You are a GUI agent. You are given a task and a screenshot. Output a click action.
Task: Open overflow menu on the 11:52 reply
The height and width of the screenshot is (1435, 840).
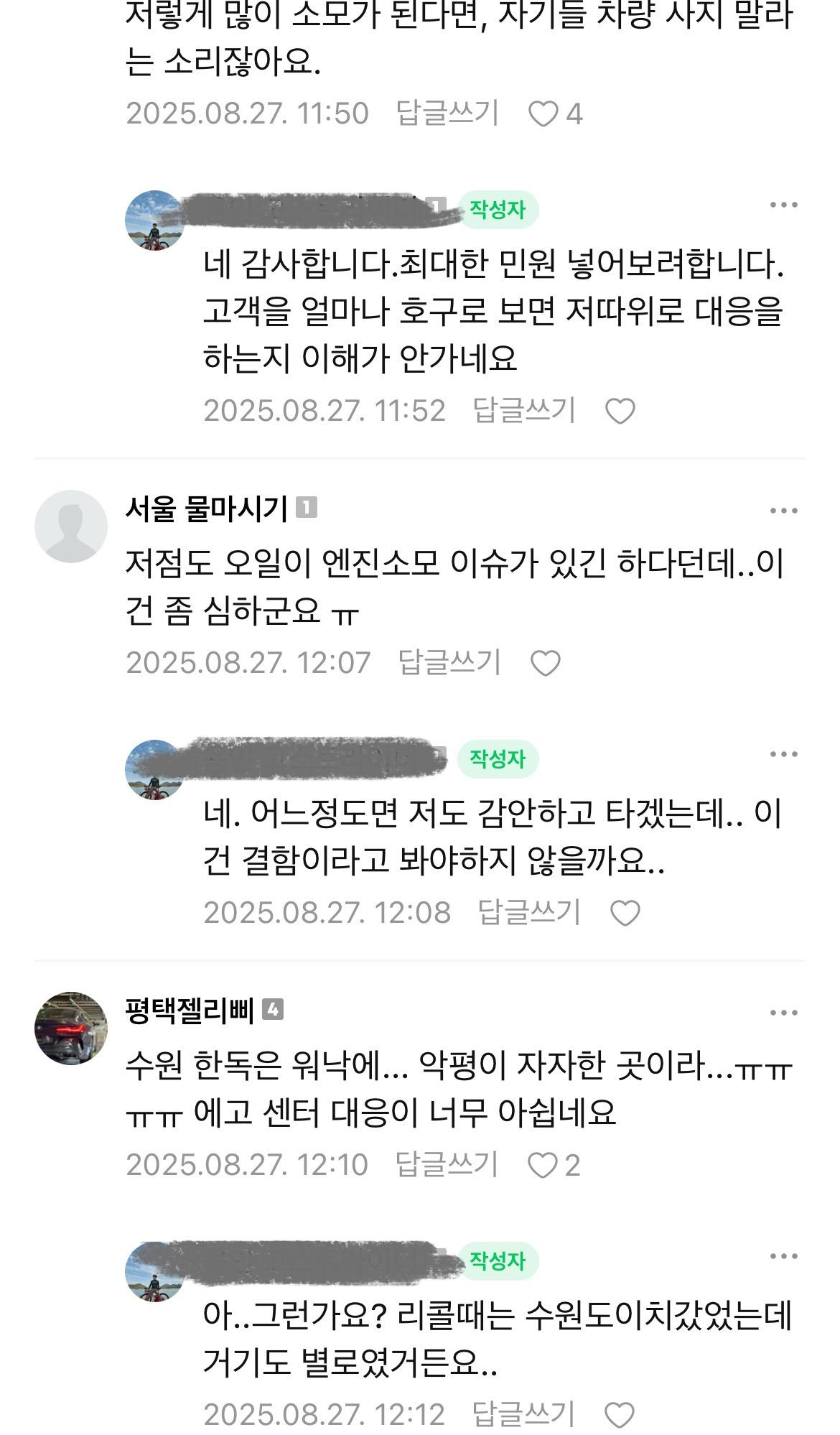coord(783,205)
